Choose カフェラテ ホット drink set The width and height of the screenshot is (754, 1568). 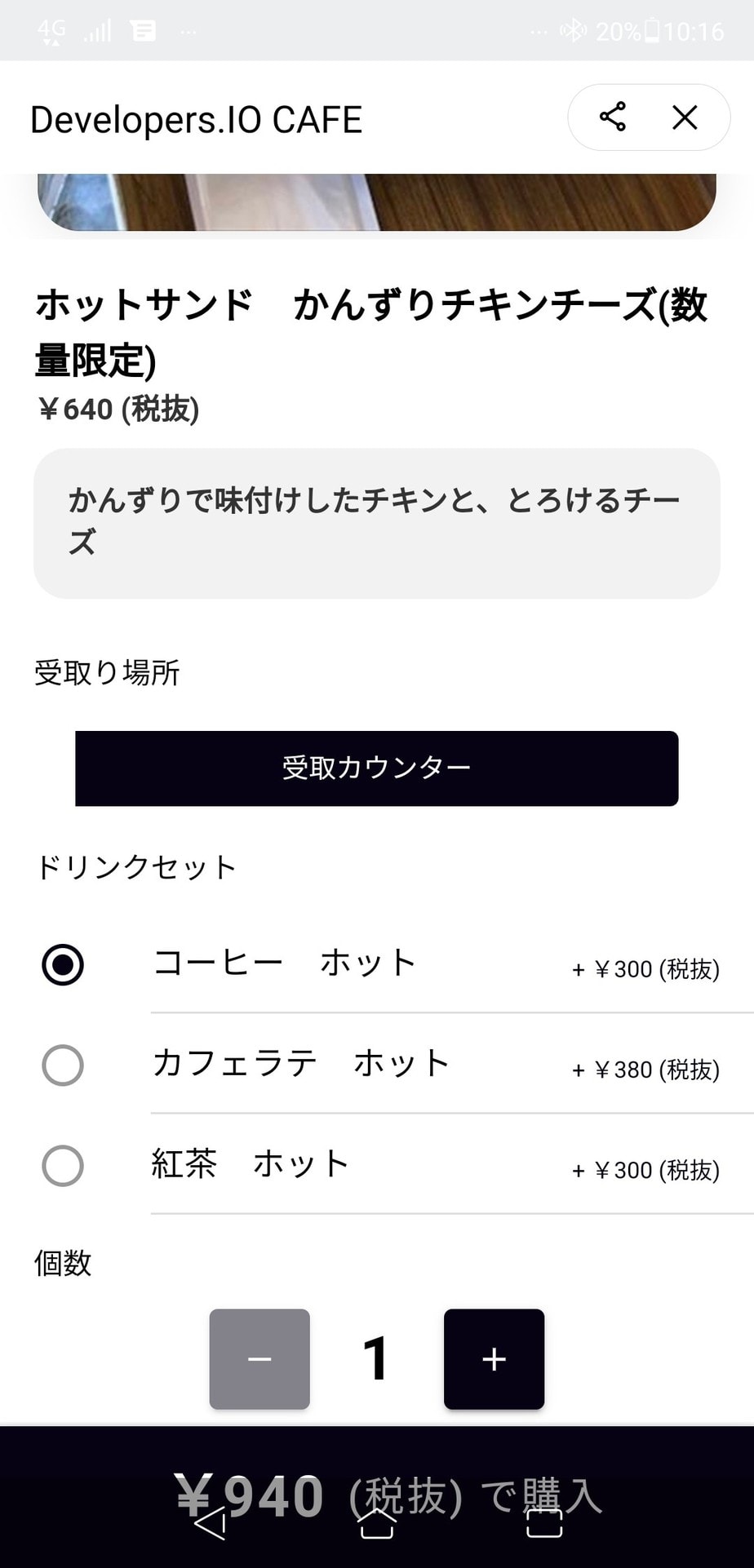(x=63, y=1065)
